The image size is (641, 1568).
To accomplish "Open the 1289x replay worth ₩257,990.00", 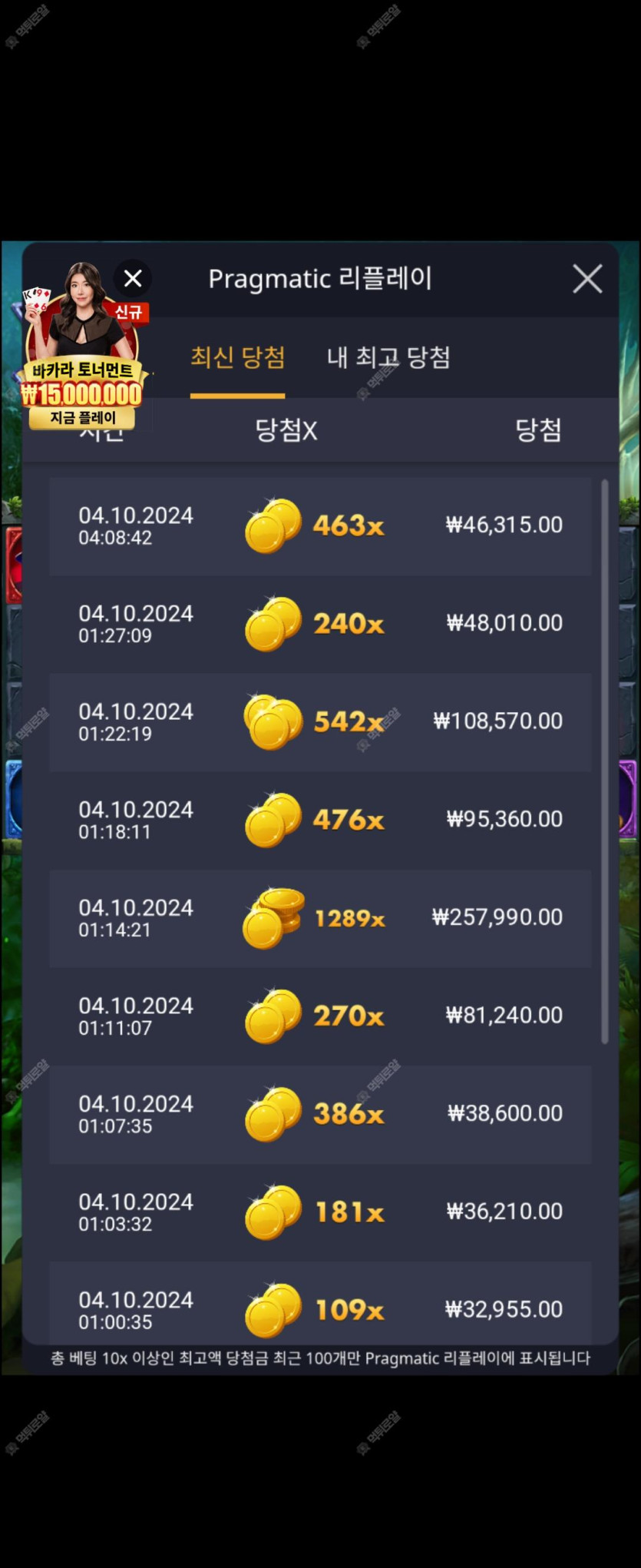I will 320,918.
